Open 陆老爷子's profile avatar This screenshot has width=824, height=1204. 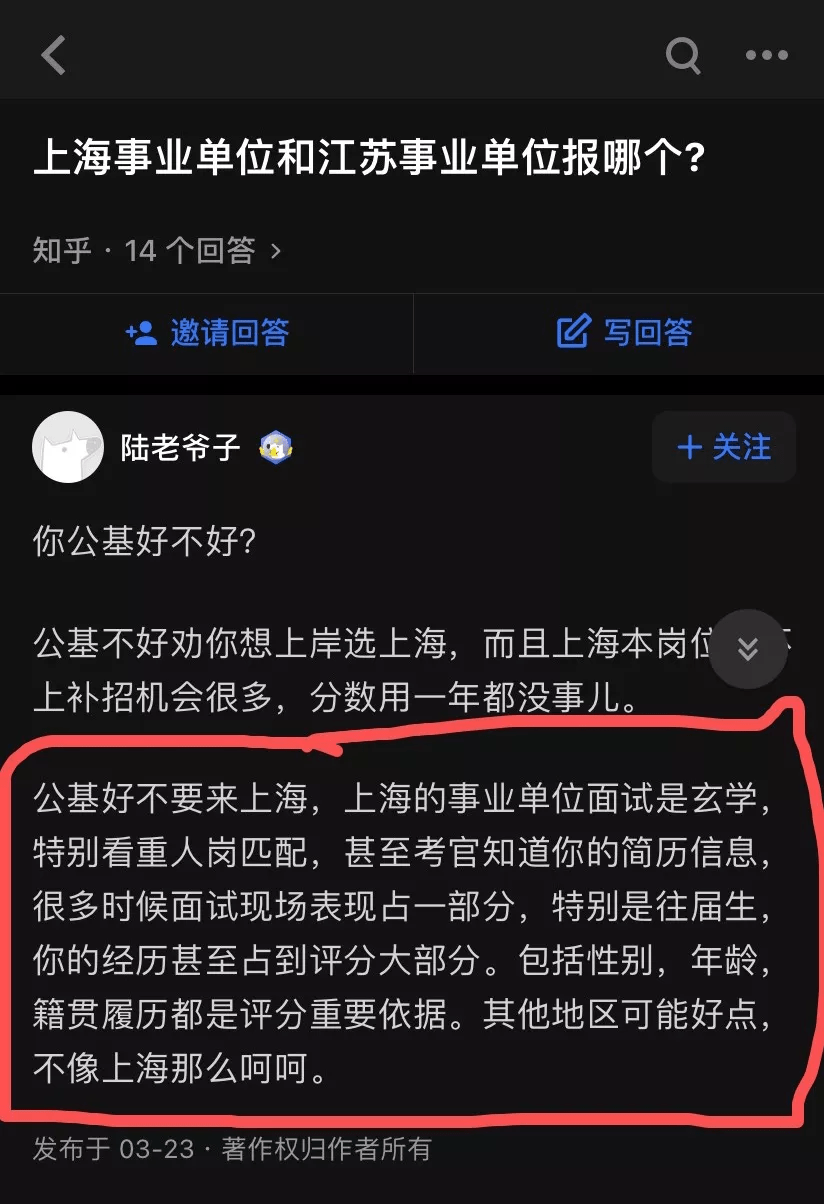pyautogui.click(x=68, y=447)
